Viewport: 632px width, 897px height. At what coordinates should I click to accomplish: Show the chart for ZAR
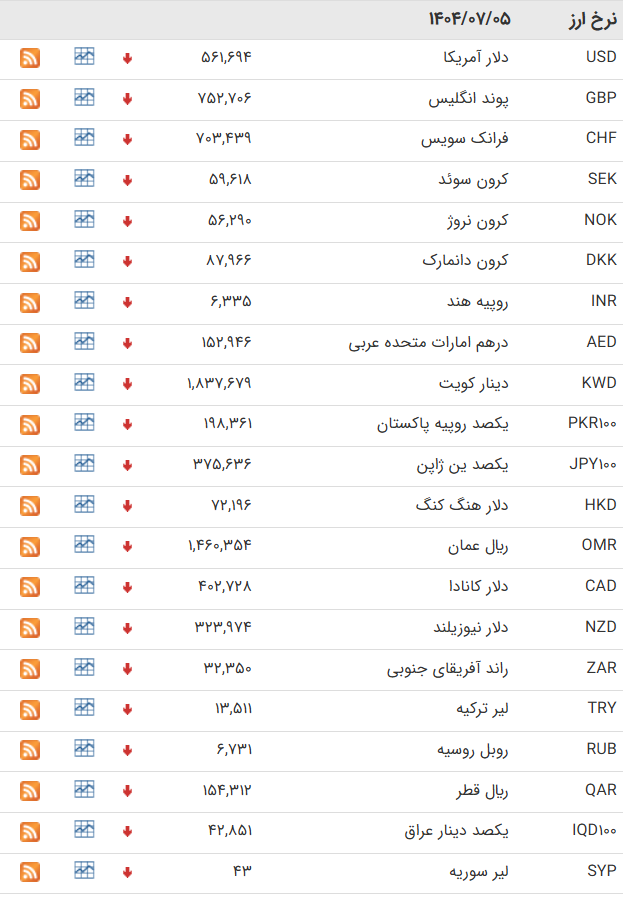point(84,667)
